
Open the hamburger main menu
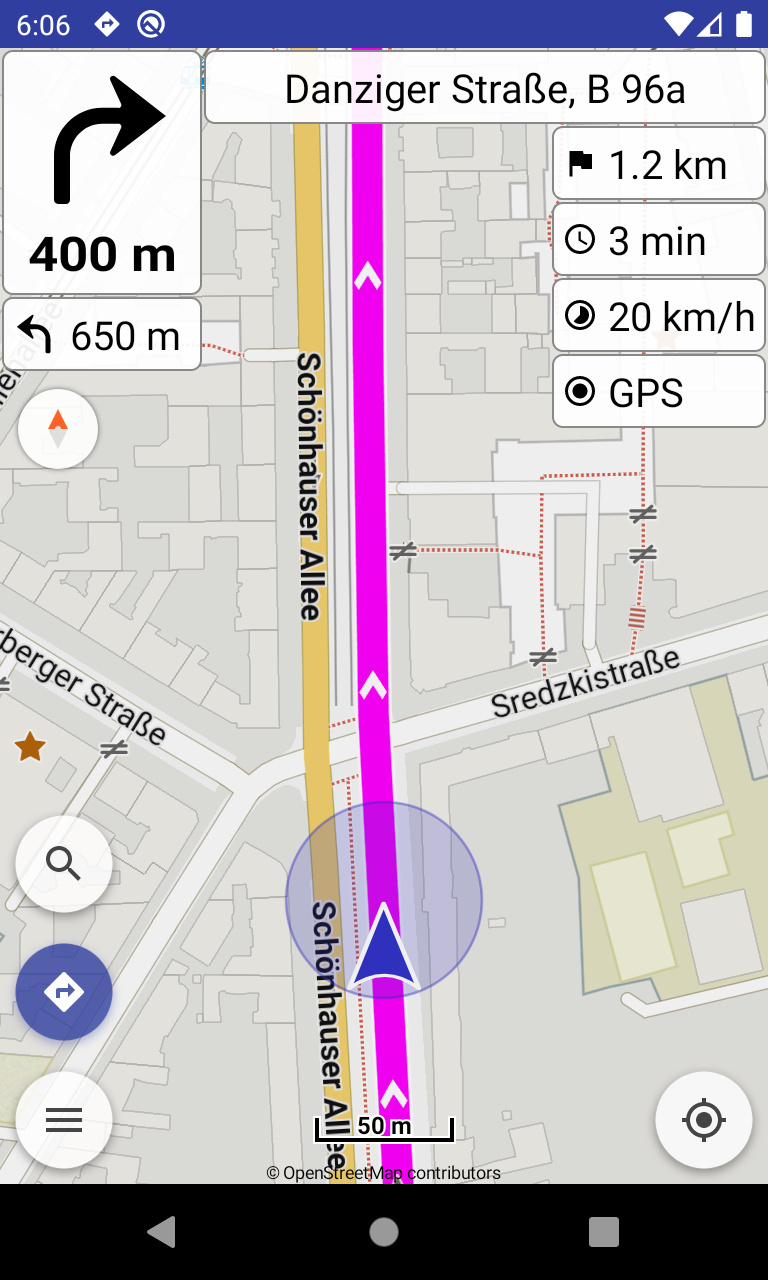tap(64, 1120)
